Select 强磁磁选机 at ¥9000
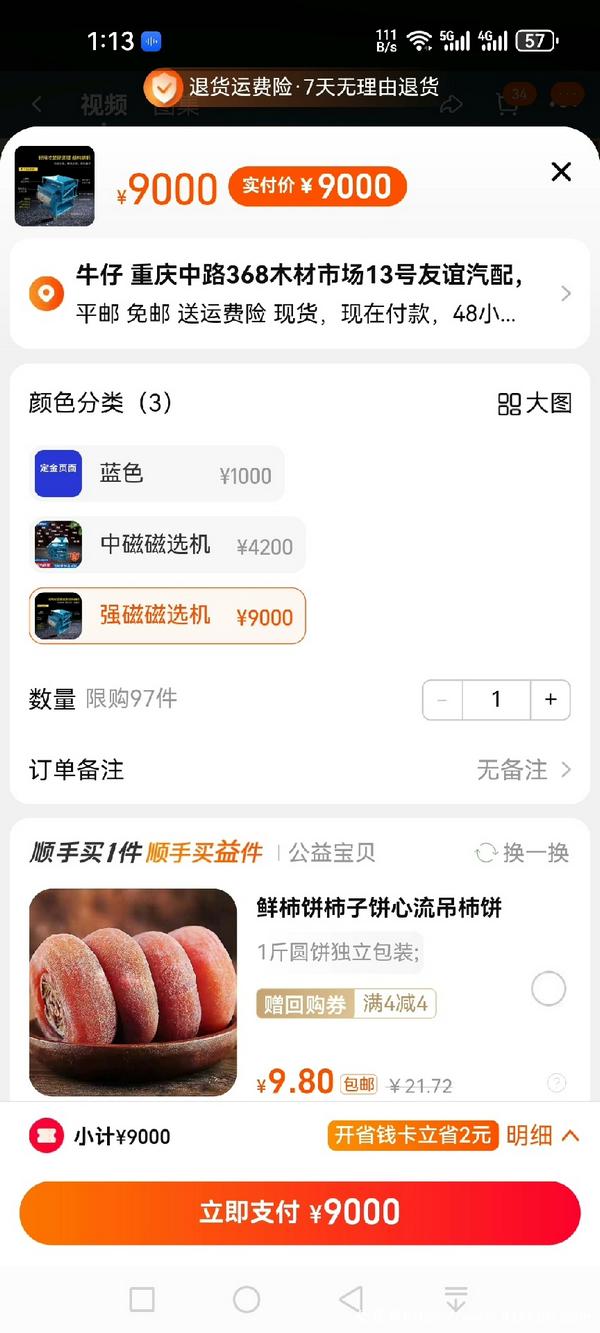This screenshot has height=1333, width=600. (167, 616)
